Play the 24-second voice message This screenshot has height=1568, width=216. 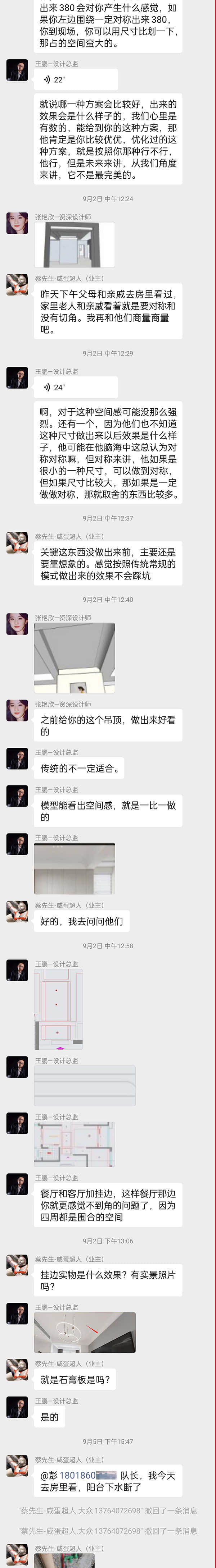[76, 387]
